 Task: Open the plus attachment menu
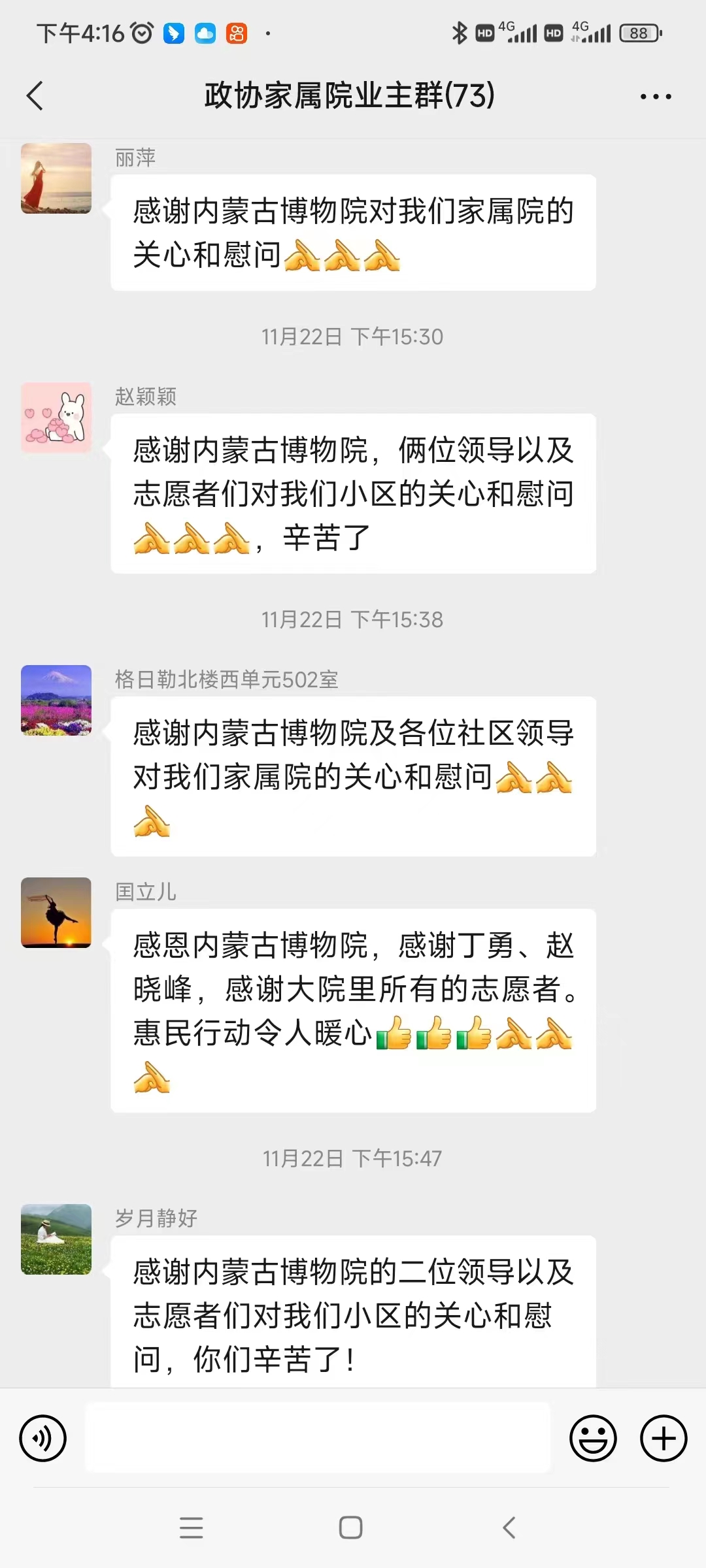664,1438
